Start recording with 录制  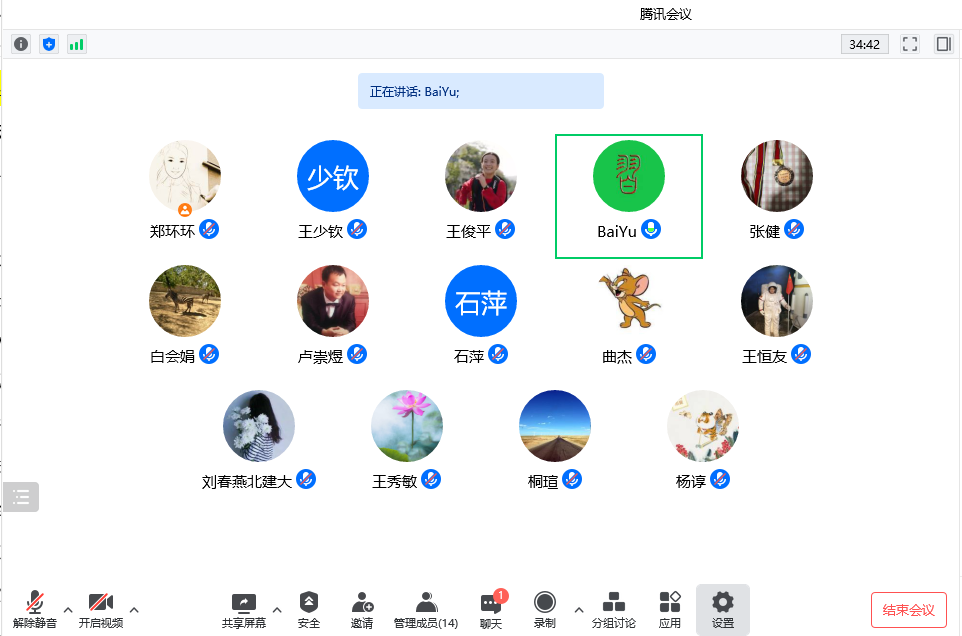[x=545, y=609]
